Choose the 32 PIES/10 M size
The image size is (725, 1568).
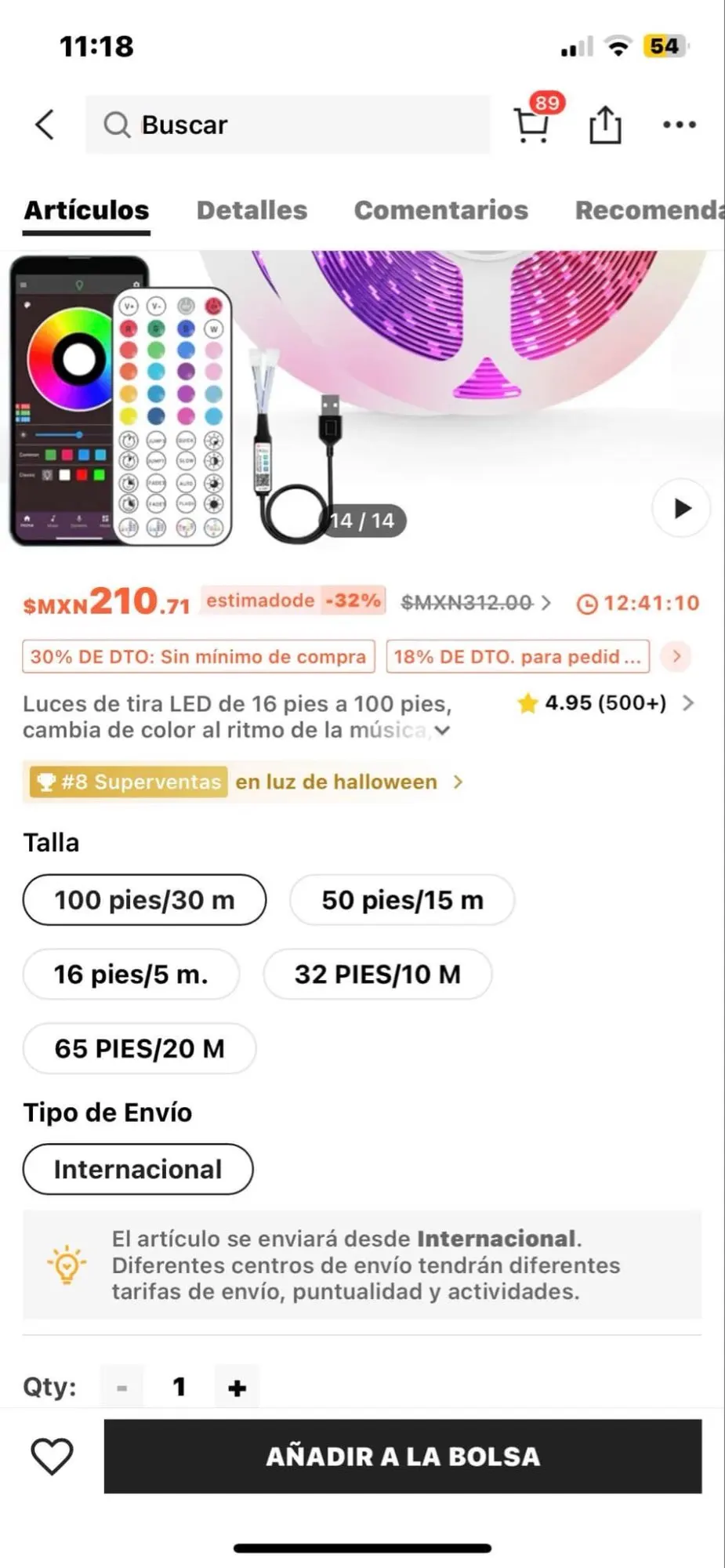pos(378,975)
